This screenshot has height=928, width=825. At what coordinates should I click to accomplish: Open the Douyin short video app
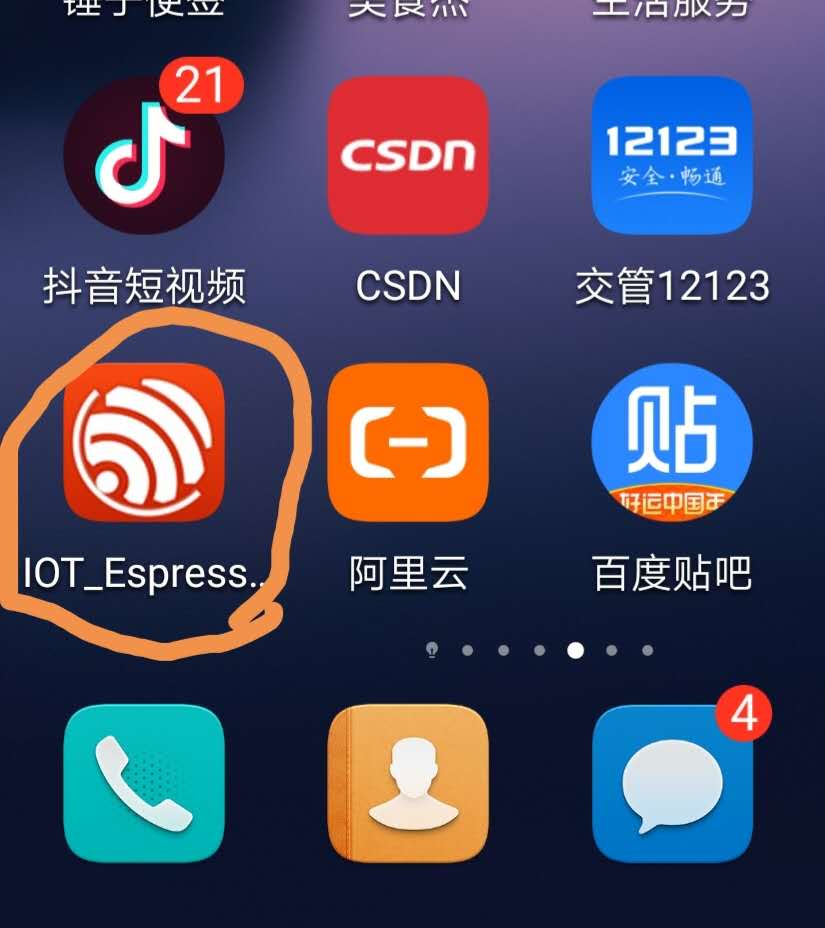point(143,155)
